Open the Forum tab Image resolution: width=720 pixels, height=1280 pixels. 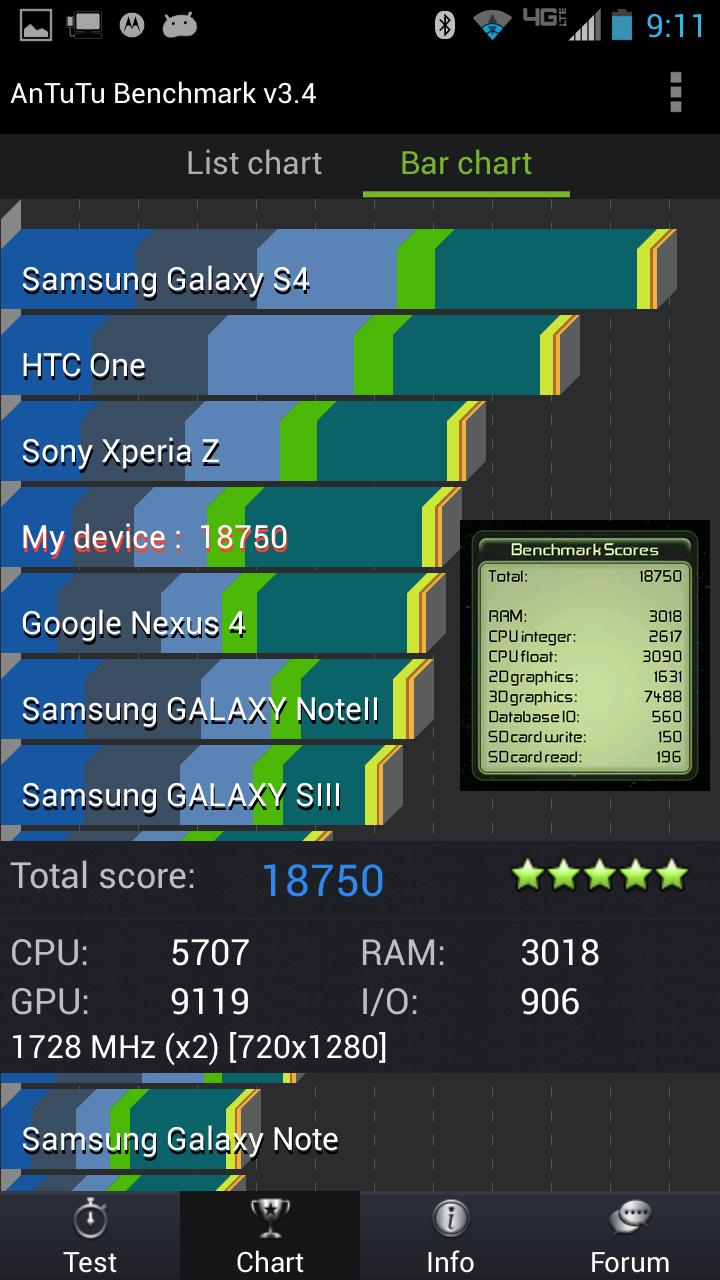[630, 1236]
